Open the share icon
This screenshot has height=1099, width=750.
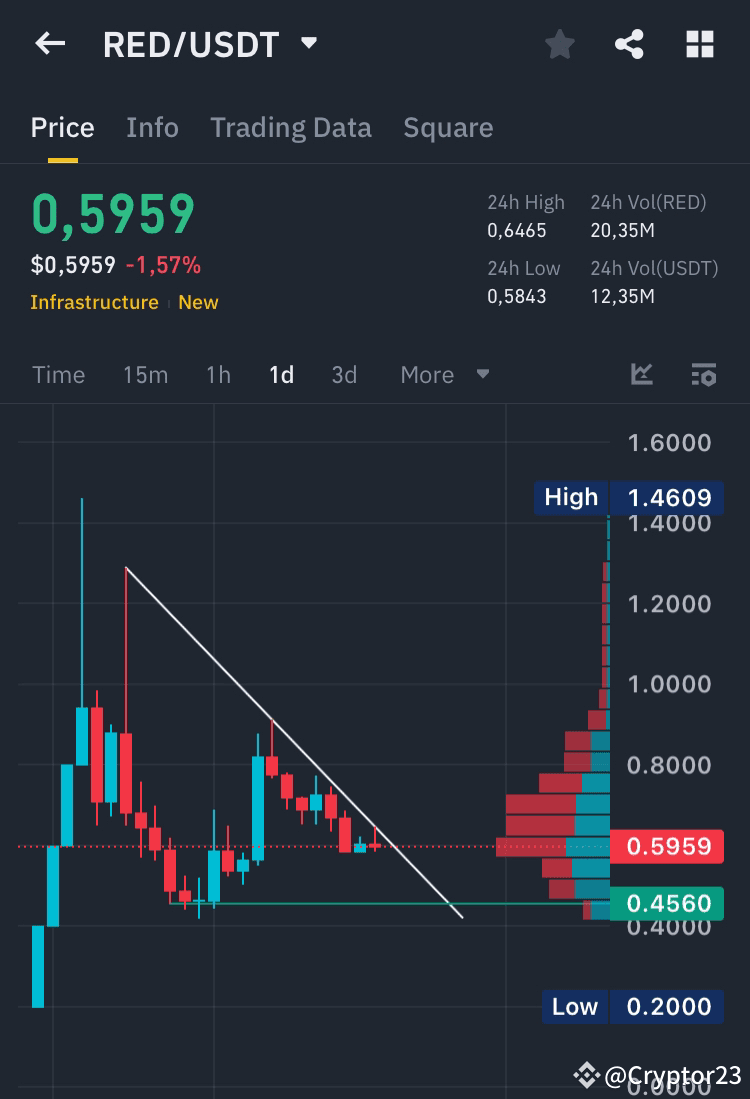(629, 44)
